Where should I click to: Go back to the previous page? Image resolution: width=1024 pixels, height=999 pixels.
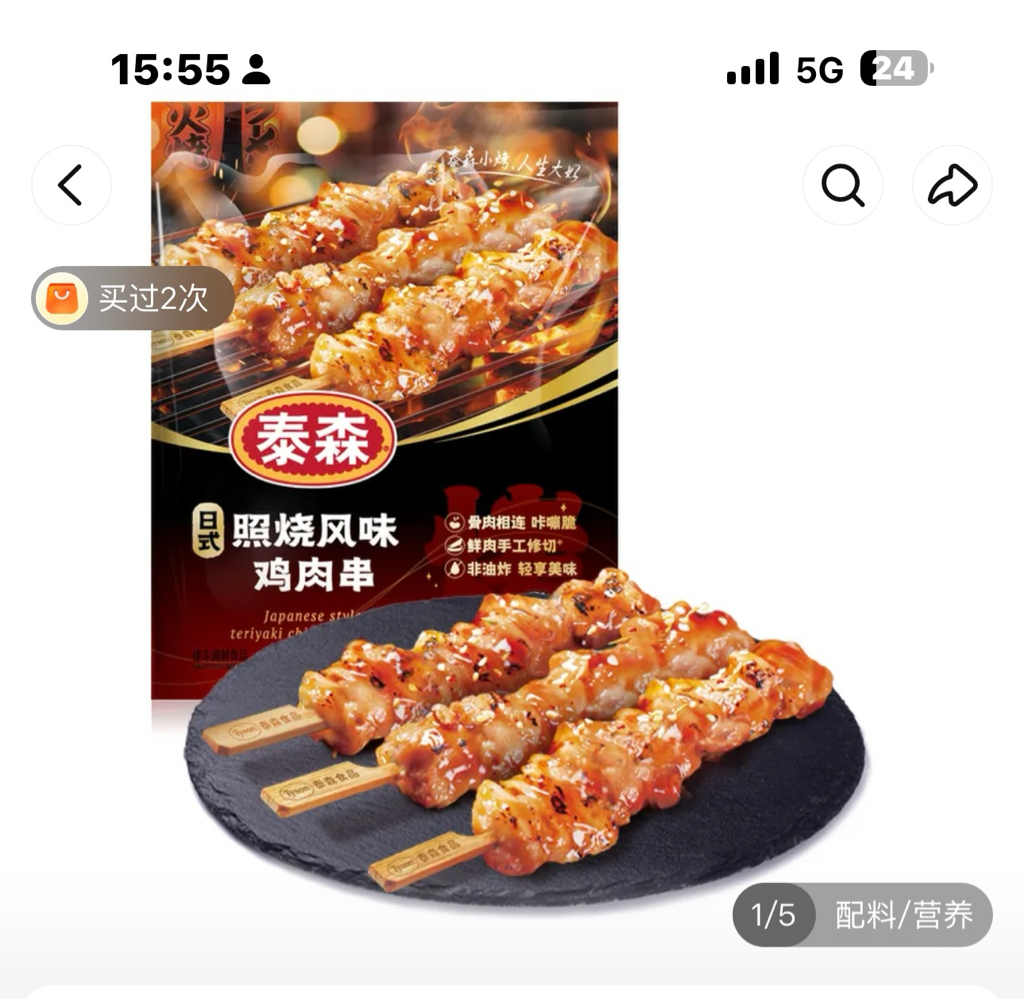tap(71, 185)
